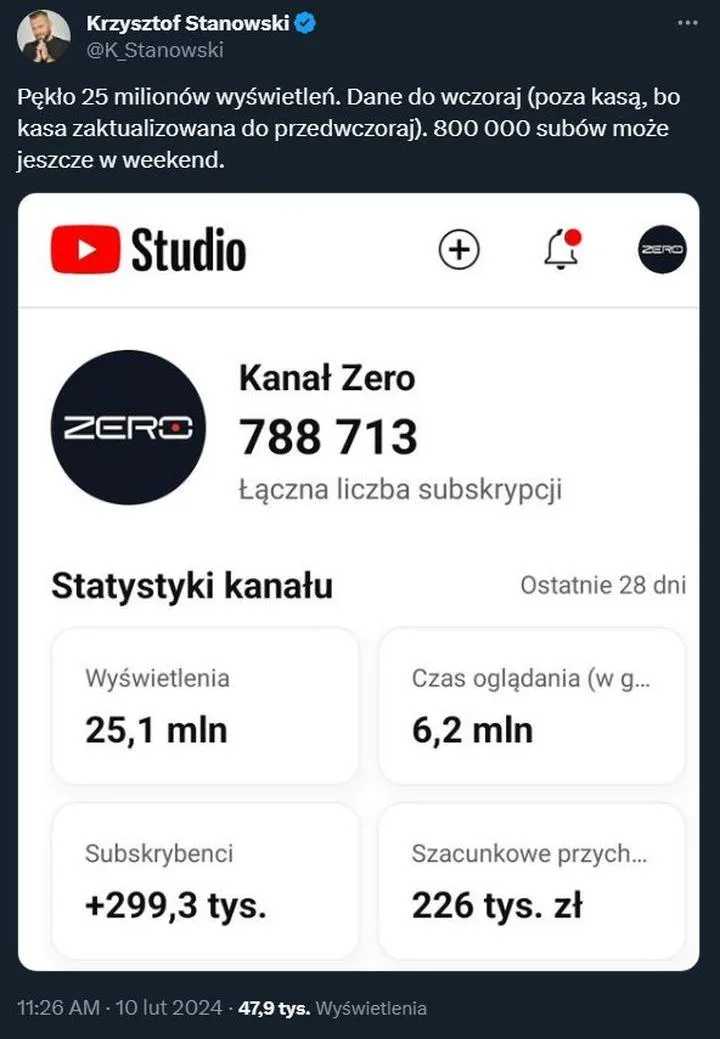The image size is (720, 1039).
Task: Select the ZERO account avatar top right
Action: pos(660,248)
